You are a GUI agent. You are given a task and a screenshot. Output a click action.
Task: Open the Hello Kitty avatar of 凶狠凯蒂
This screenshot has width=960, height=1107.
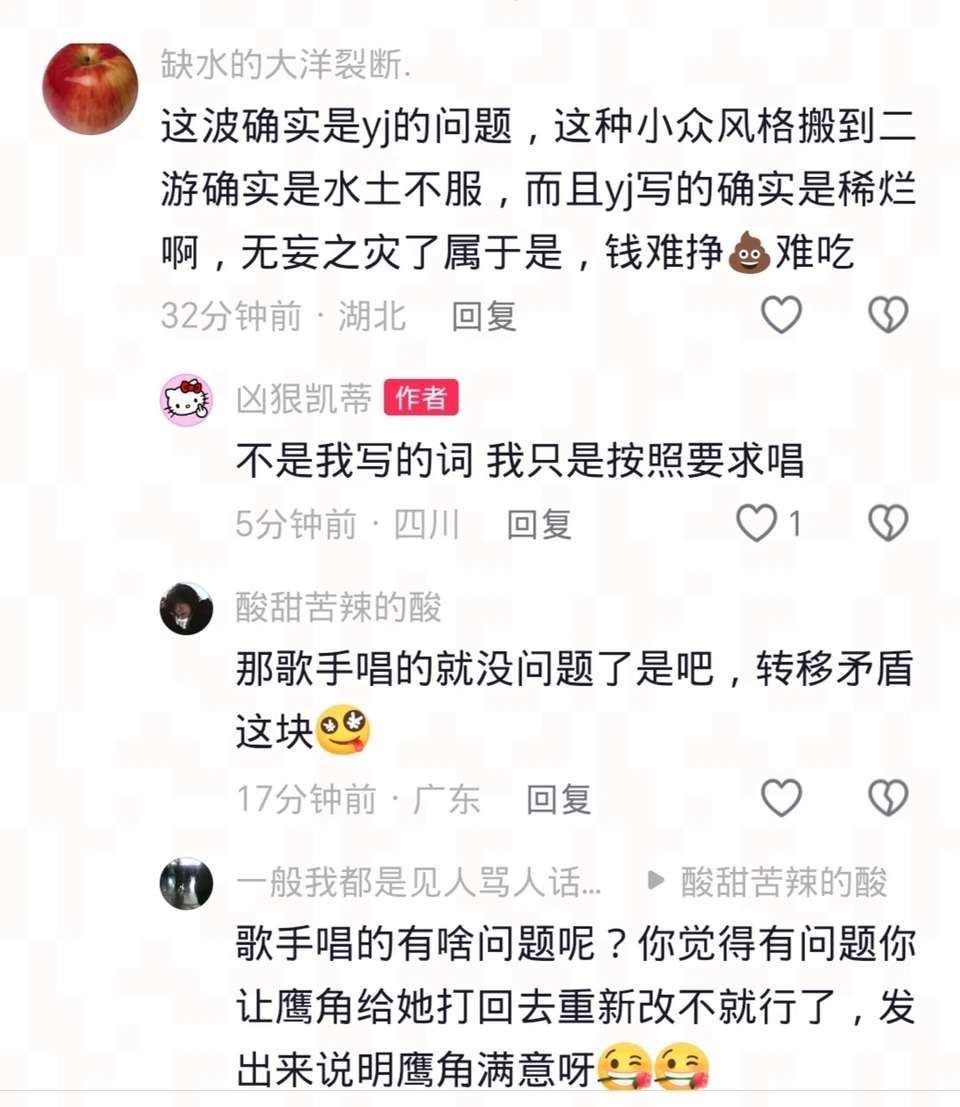(x=187, y=400)
